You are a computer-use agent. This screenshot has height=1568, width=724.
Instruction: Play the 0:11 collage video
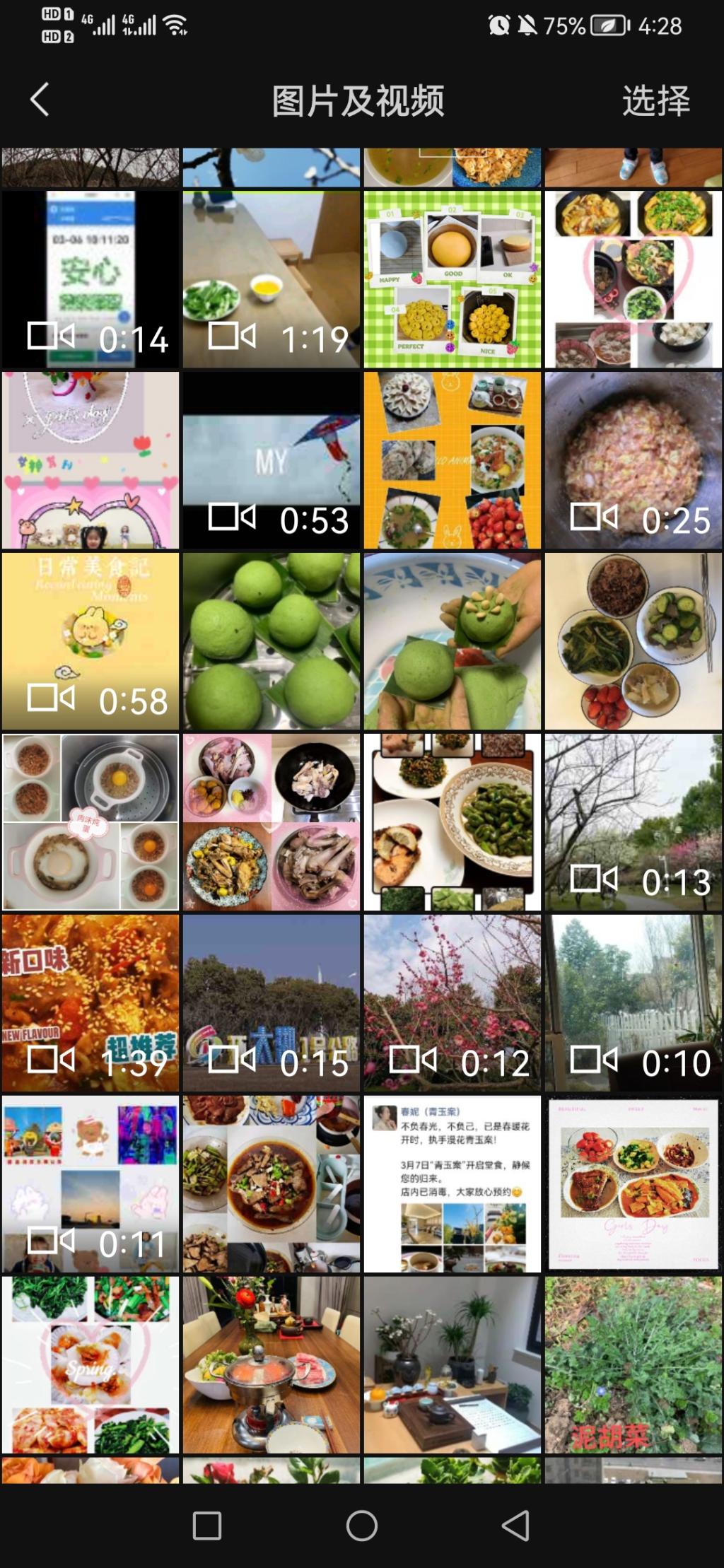point(90,1184)
